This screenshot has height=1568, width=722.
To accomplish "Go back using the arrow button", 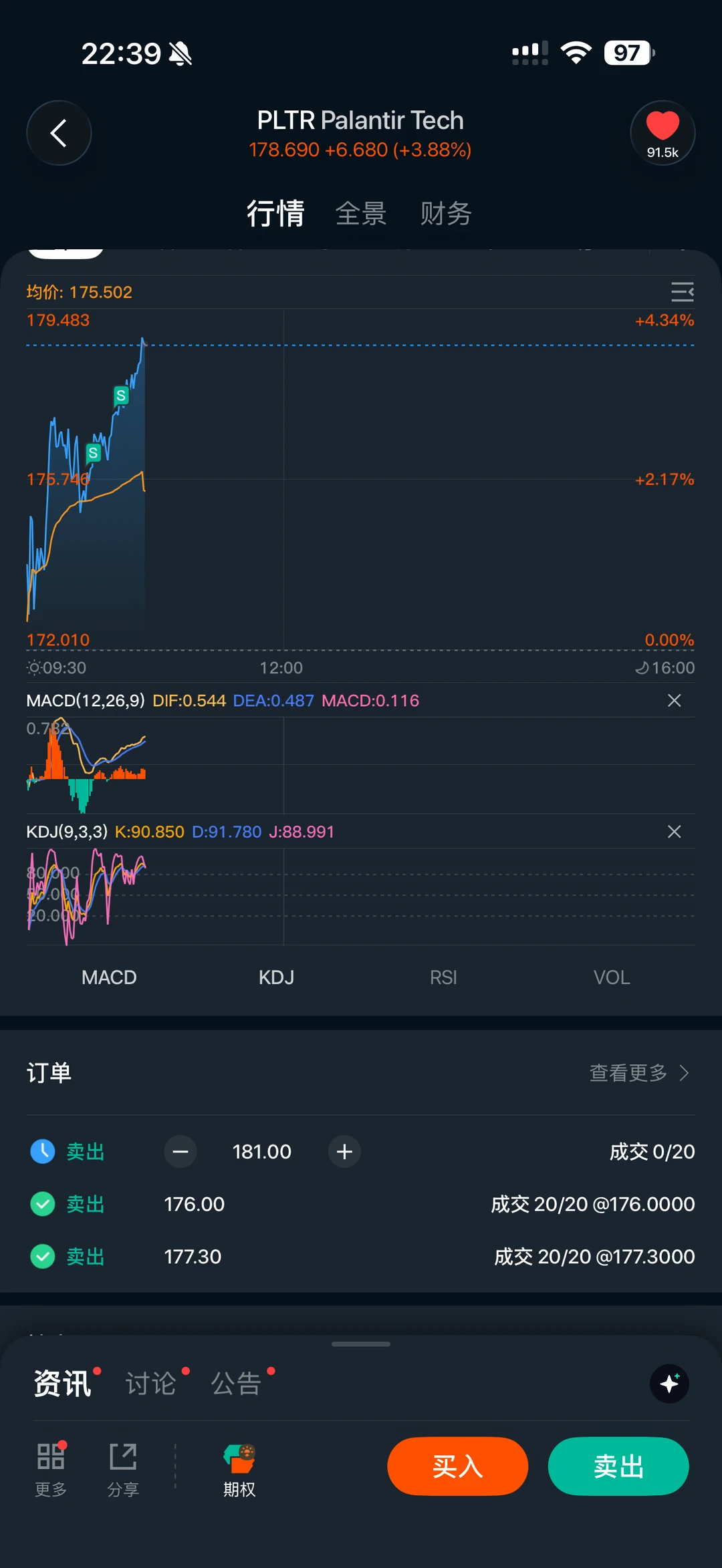I will click(59, 133).
